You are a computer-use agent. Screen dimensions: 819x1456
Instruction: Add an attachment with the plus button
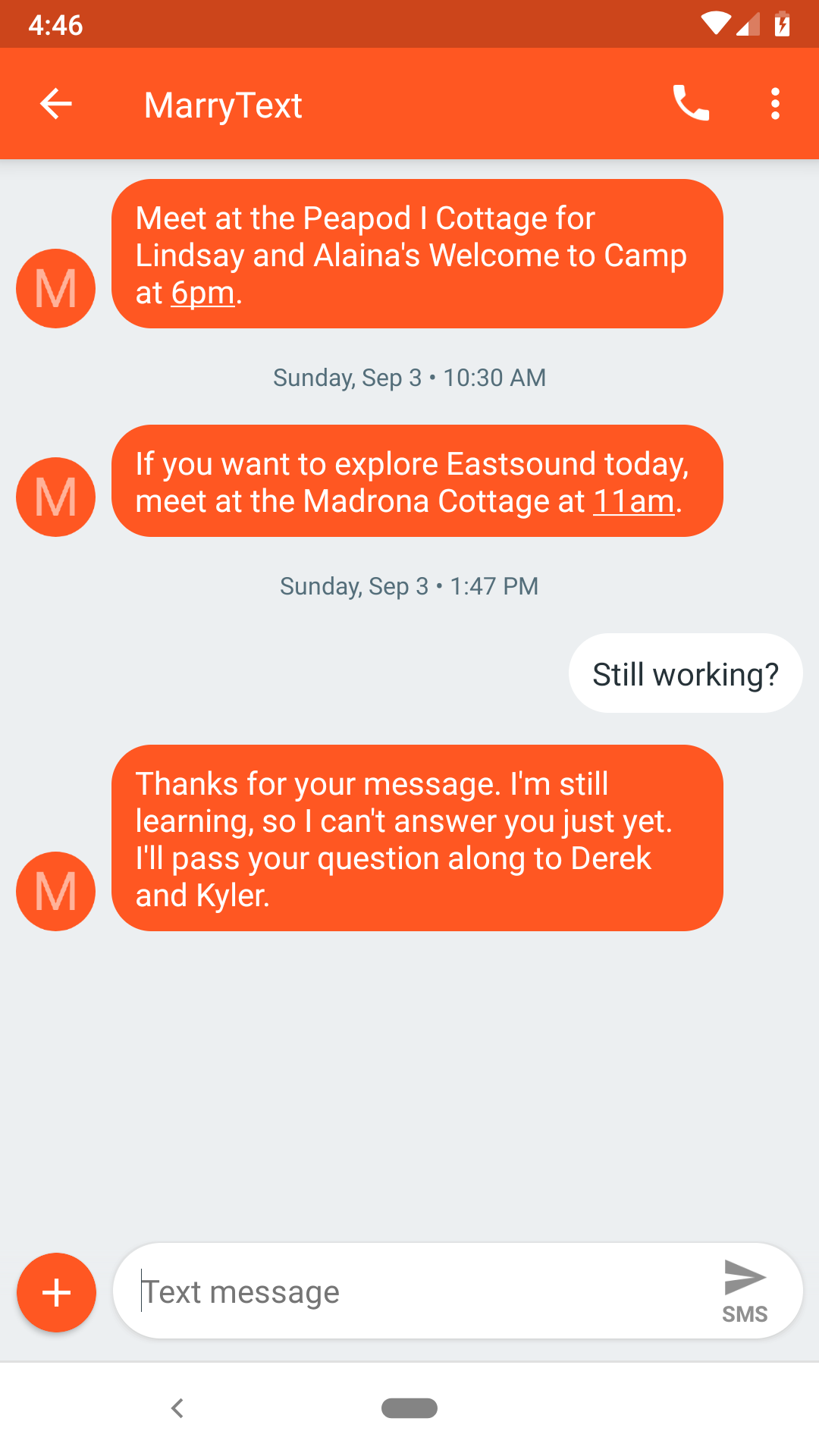point(57,1292)
